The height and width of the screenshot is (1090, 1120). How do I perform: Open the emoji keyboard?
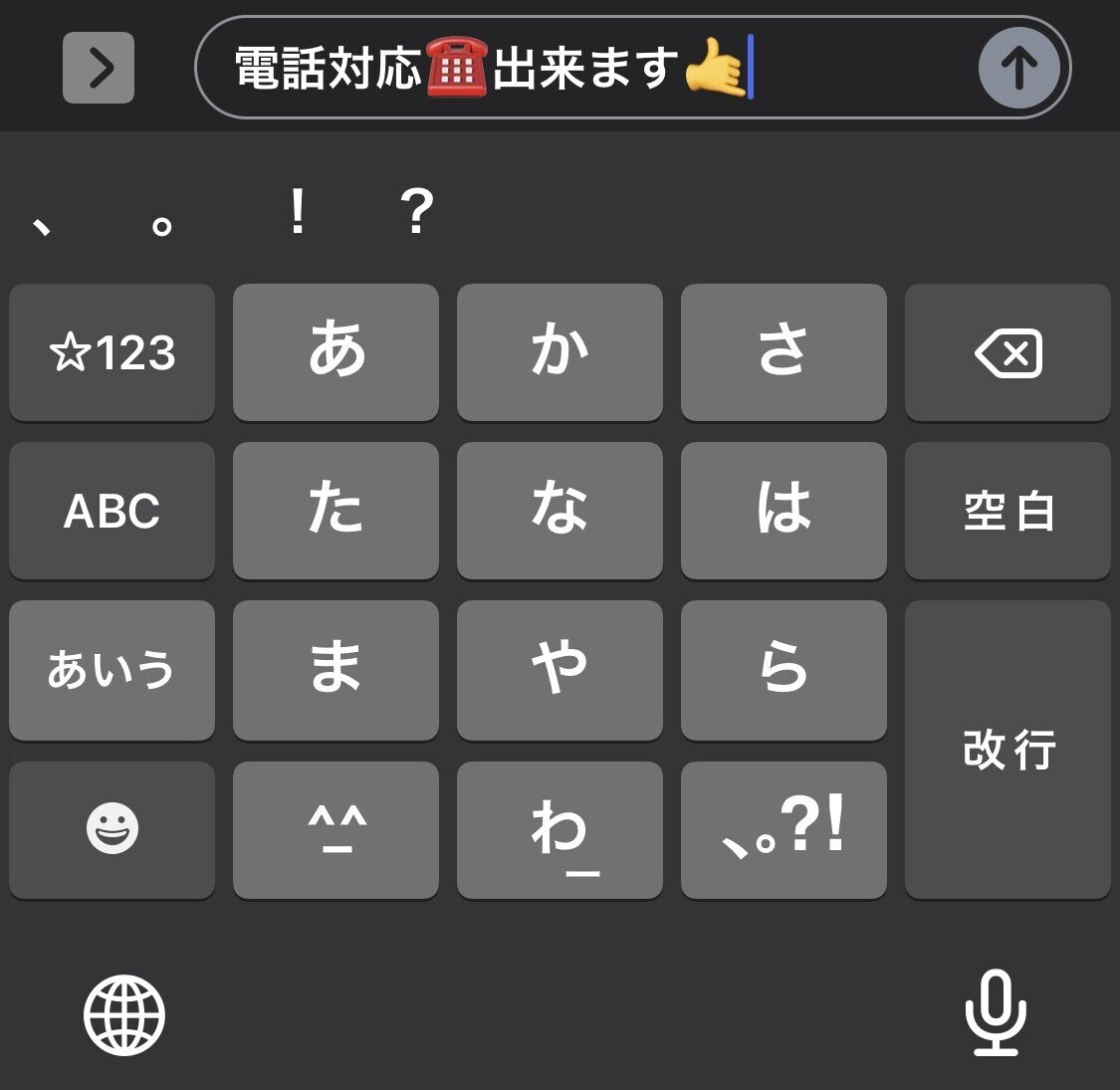click(112, 828)
